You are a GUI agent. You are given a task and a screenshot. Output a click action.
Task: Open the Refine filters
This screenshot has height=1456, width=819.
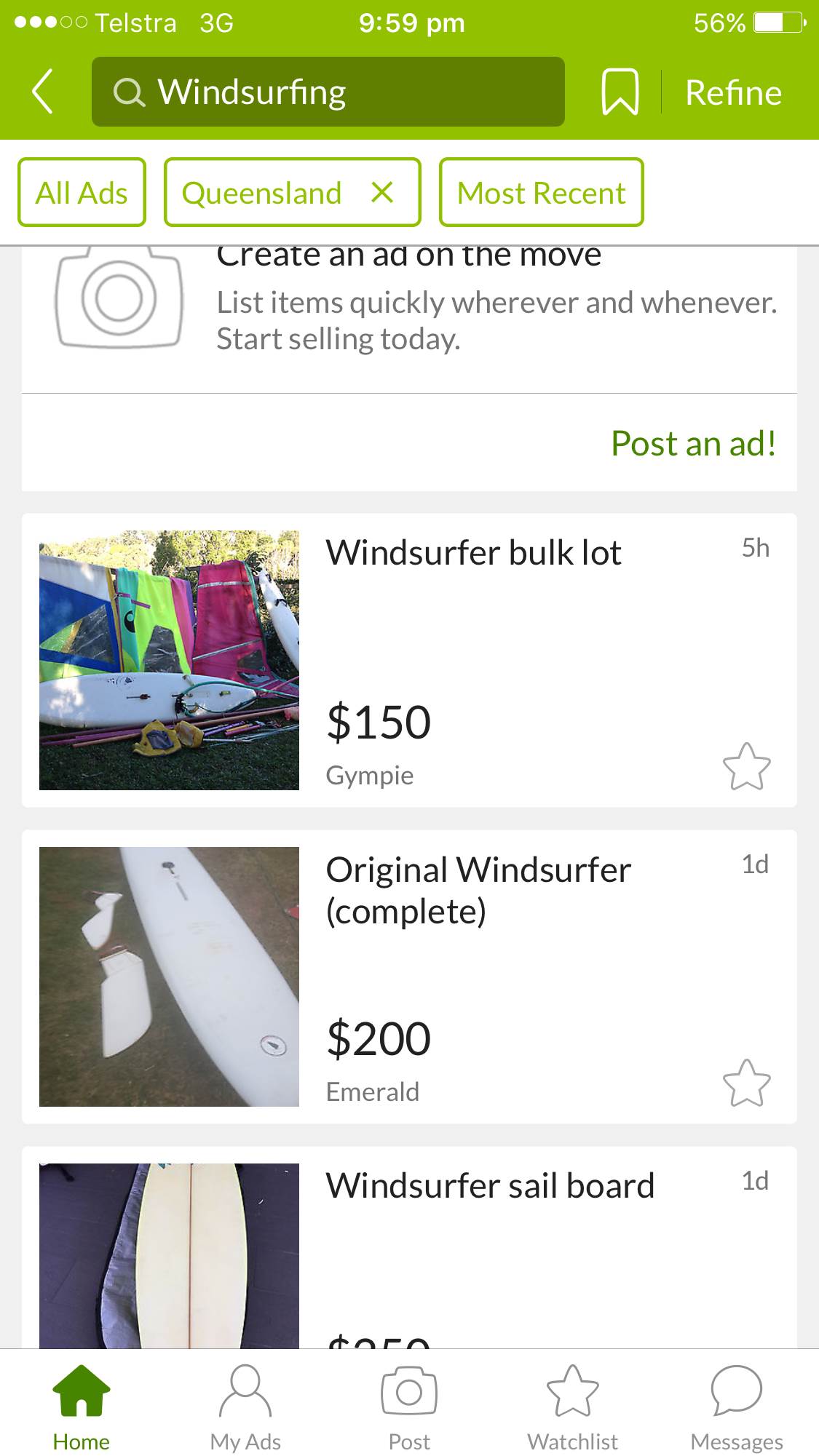[733, 93]
